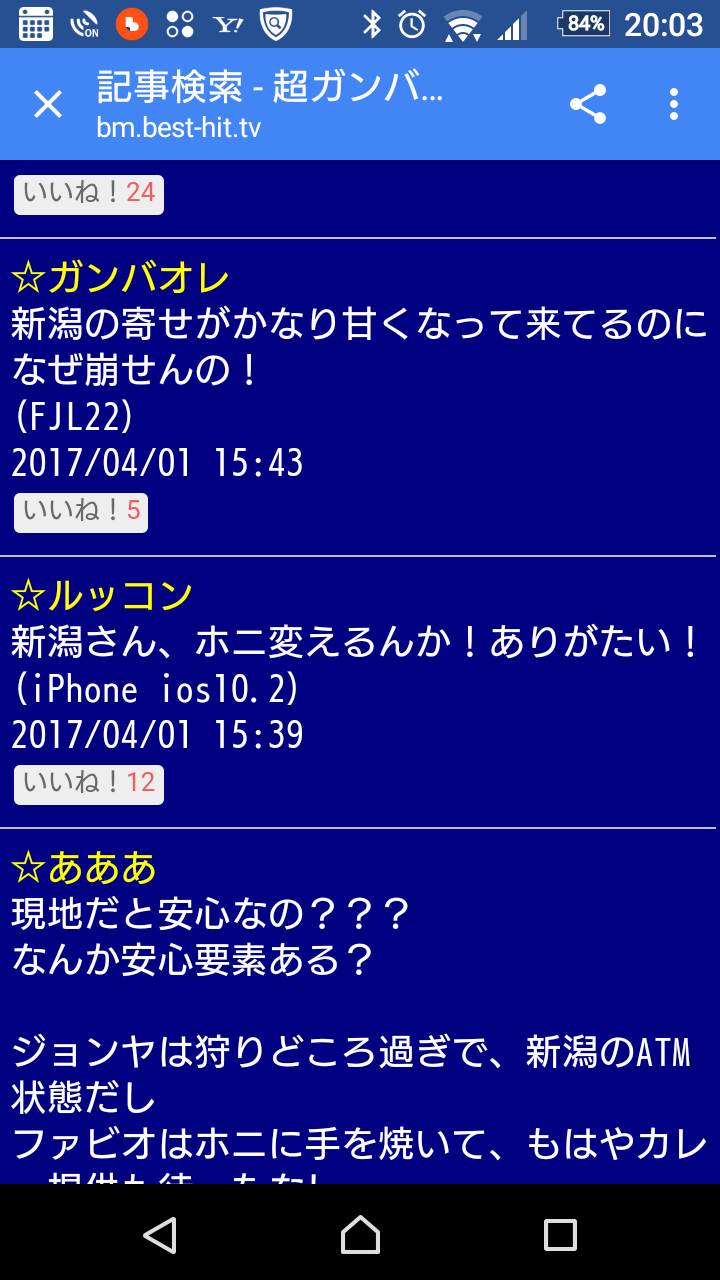720x1280 pixels.
Task: Like ガンバオレ's comment
Action: pyautogui.click(x=81, y=512)
